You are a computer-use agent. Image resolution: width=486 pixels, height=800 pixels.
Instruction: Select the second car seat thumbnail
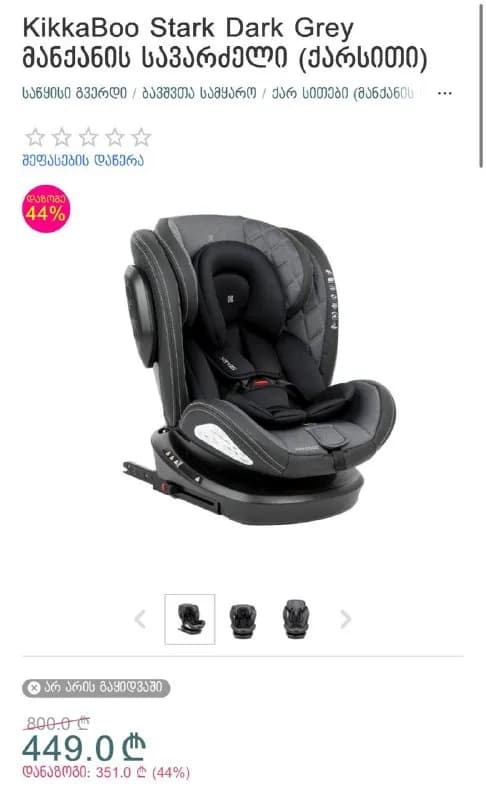click(x=243, y=620)
